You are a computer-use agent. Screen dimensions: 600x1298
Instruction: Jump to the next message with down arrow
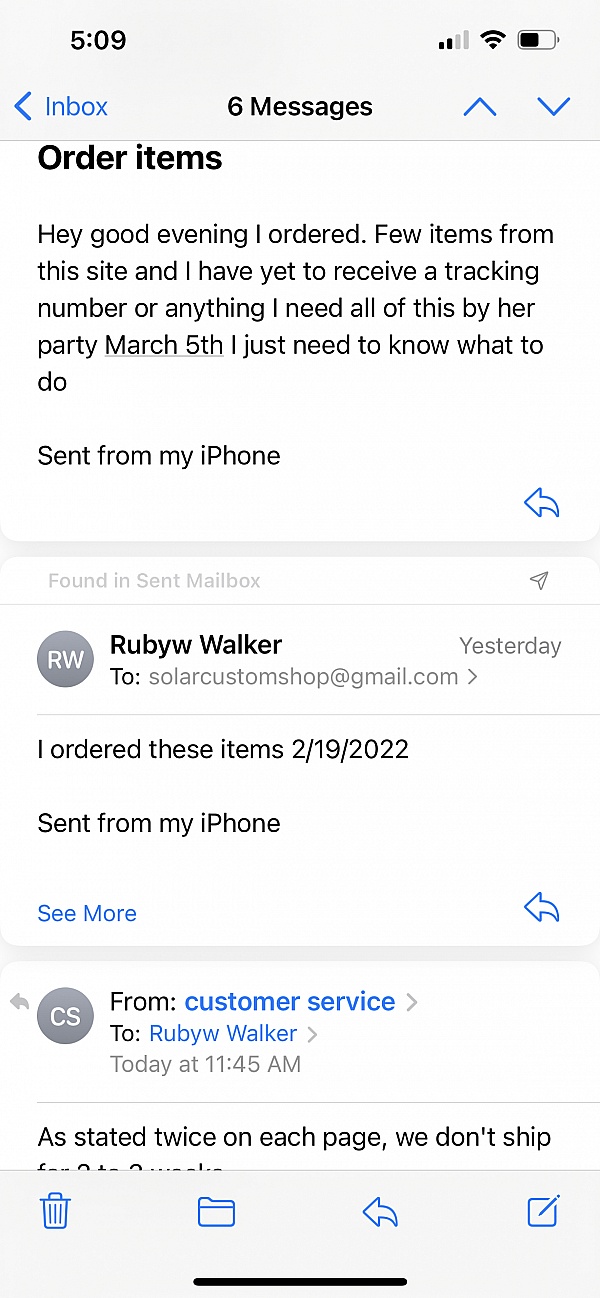(x=553, y=106)
